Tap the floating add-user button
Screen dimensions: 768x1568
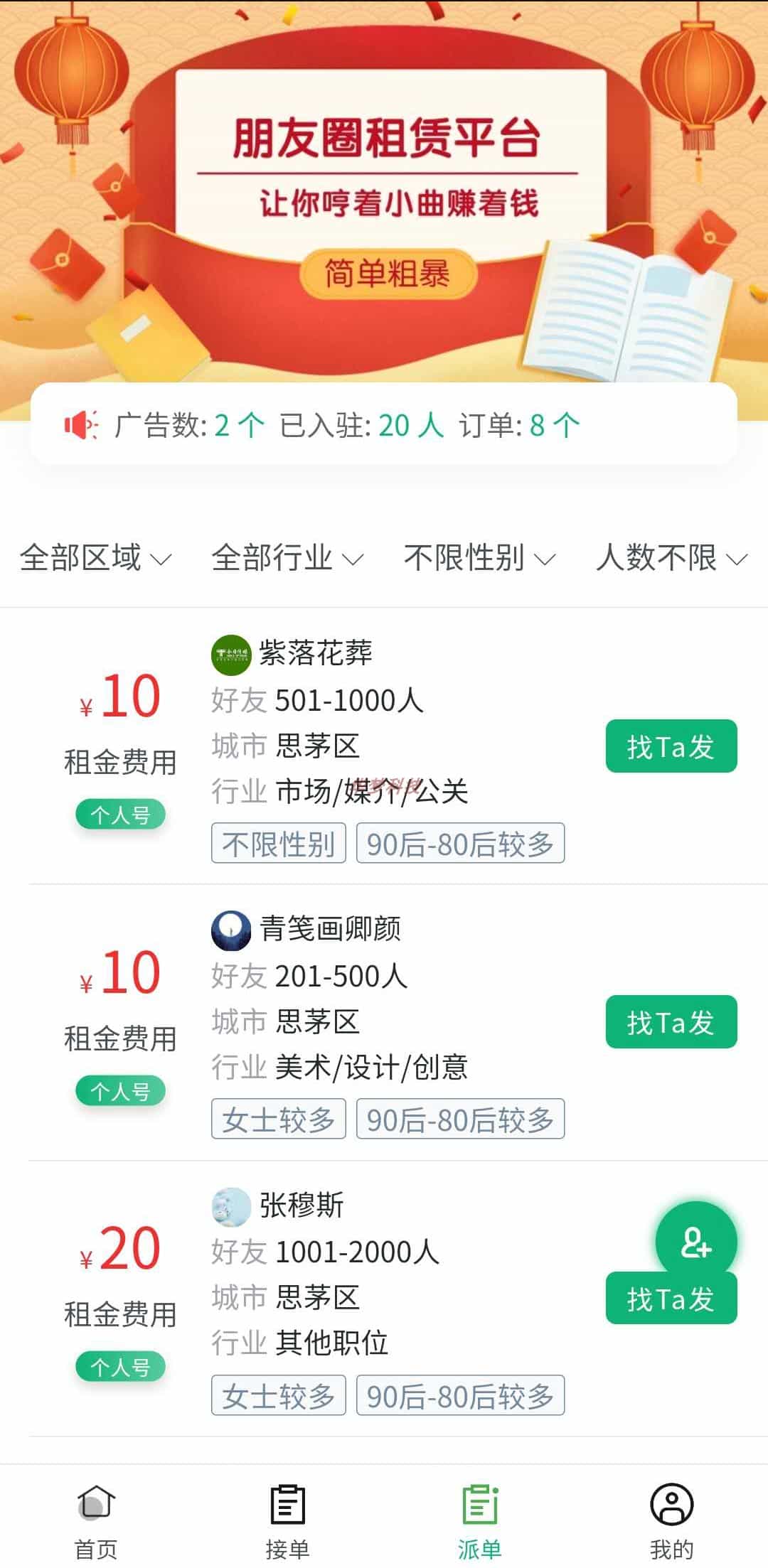pyautogui.click(x=695, y=1242)
